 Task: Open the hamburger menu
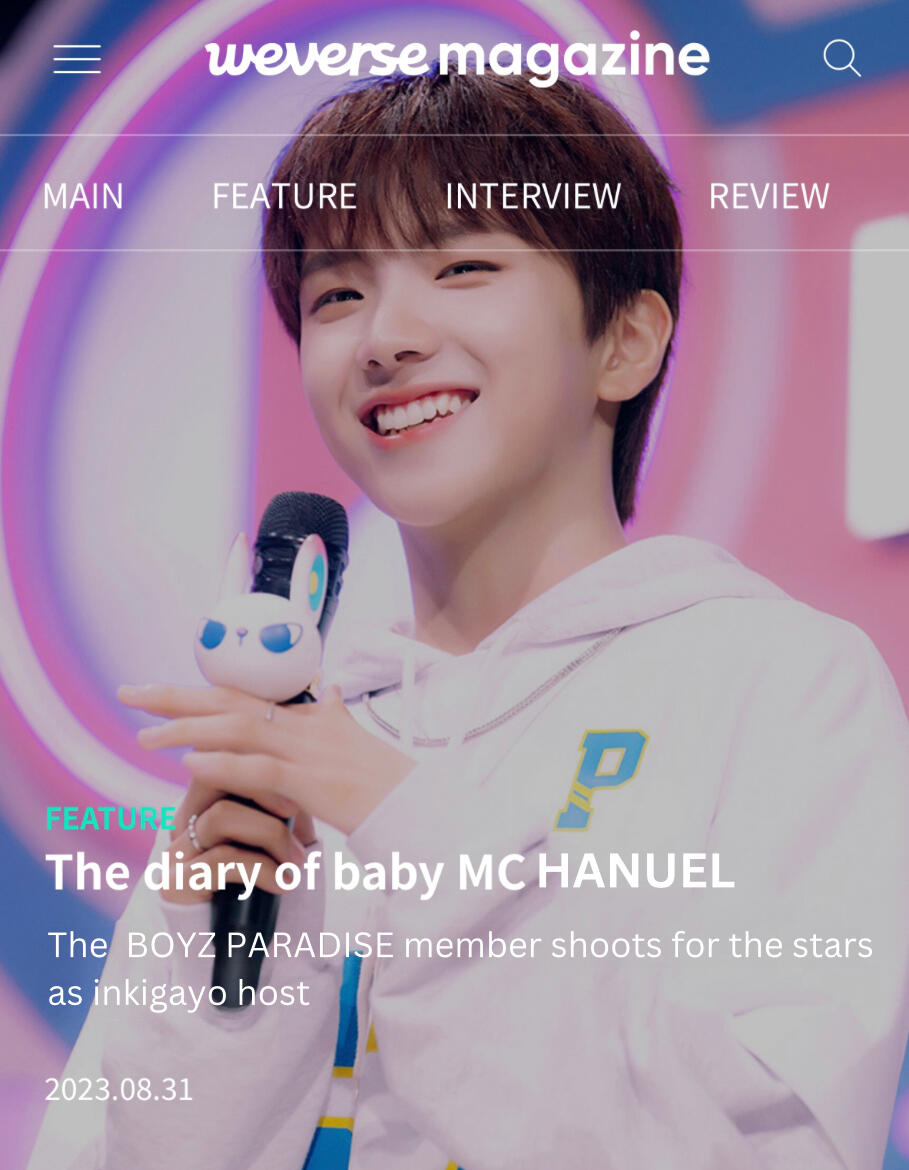[x=77, y=59]
